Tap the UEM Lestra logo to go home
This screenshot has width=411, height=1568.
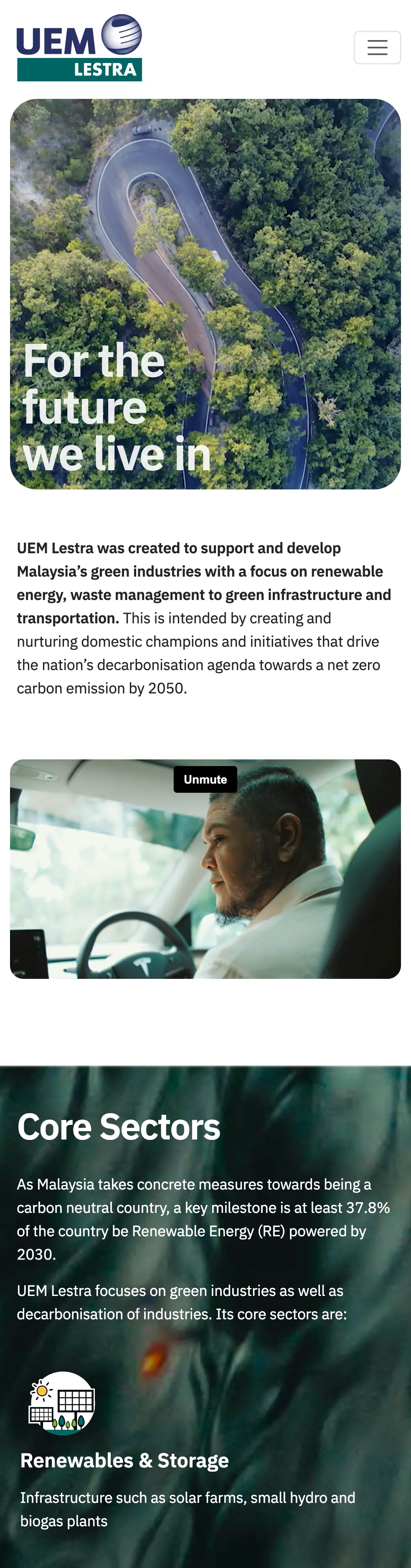(x=79, y=48)
